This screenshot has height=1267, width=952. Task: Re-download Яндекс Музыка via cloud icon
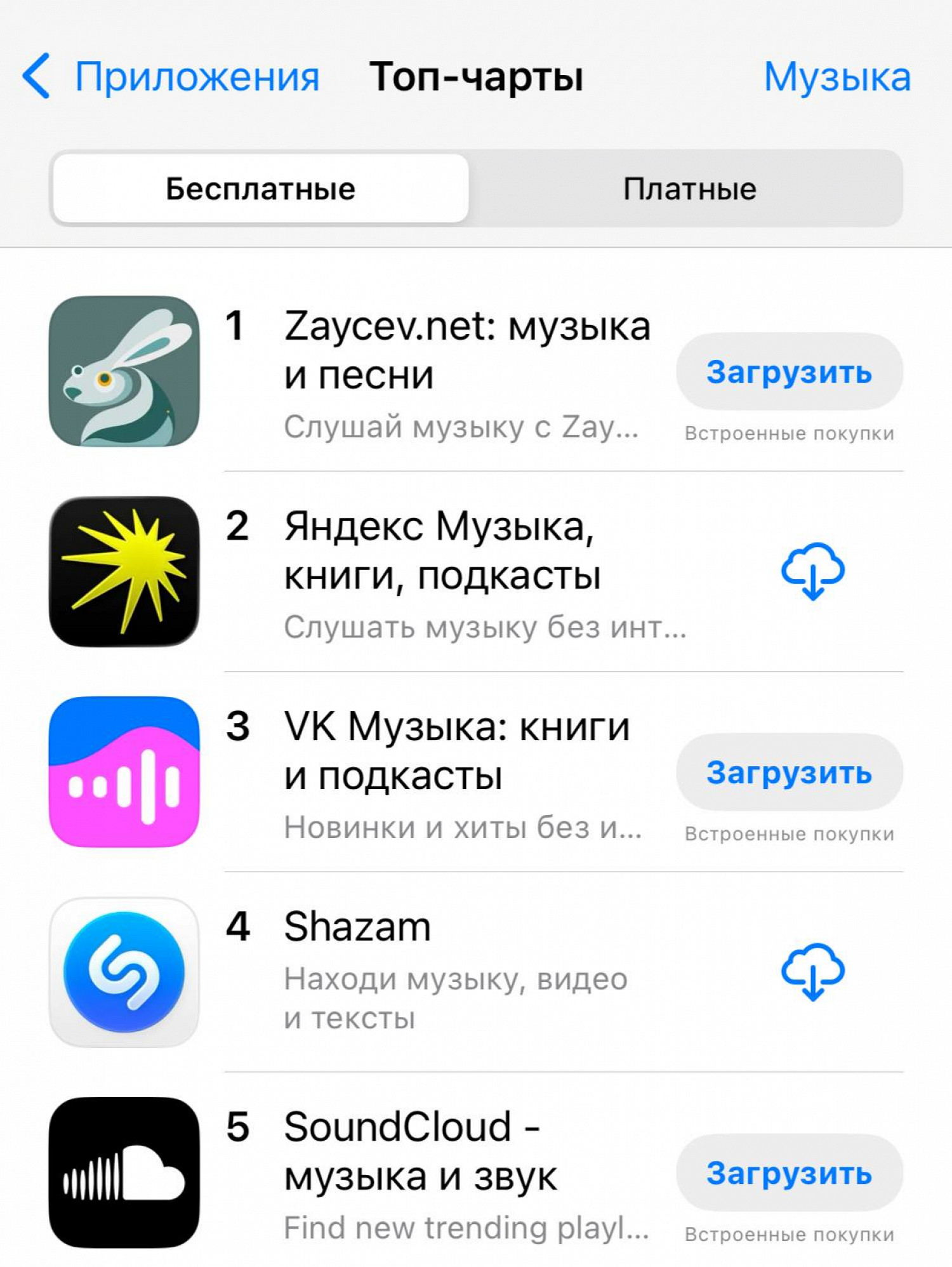(x=812, y=571)
